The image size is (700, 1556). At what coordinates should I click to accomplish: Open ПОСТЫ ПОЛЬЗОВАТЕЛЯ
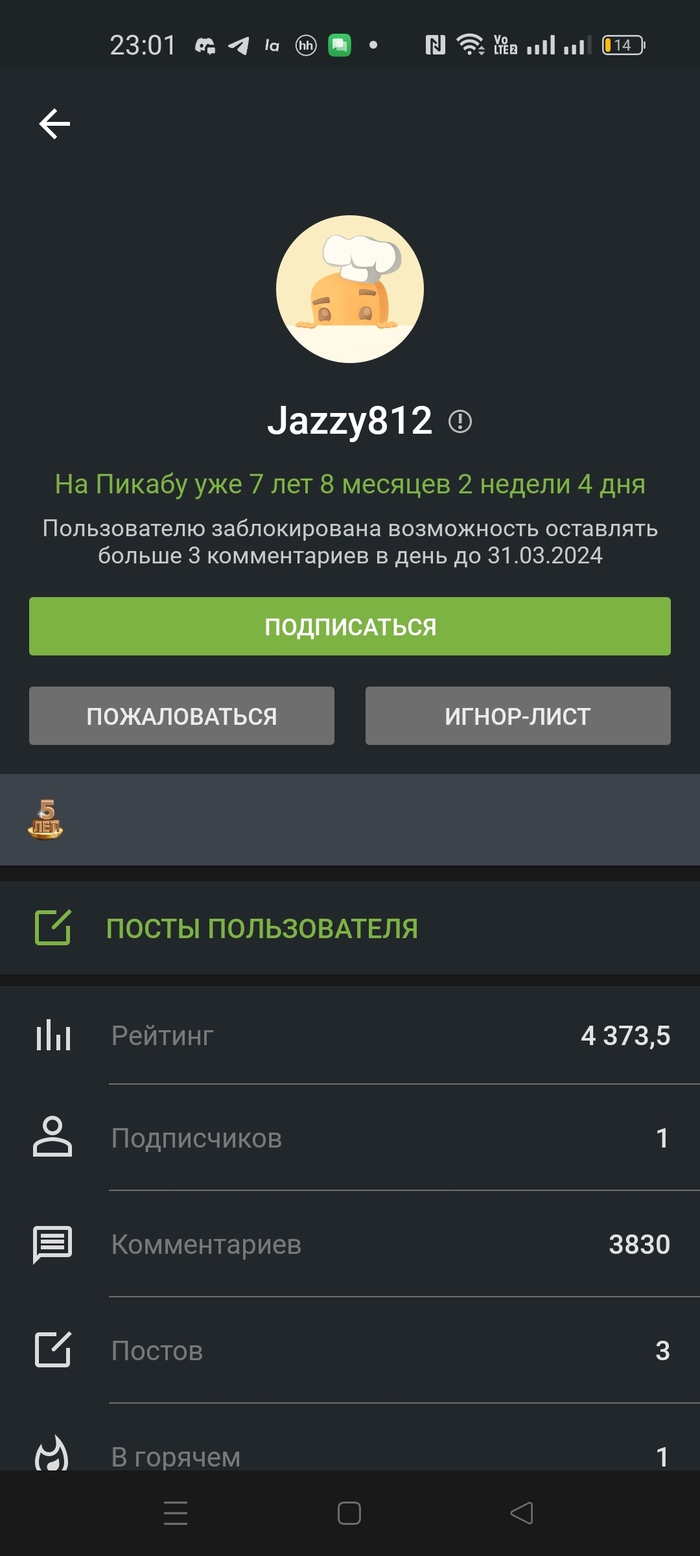point(261,928)
